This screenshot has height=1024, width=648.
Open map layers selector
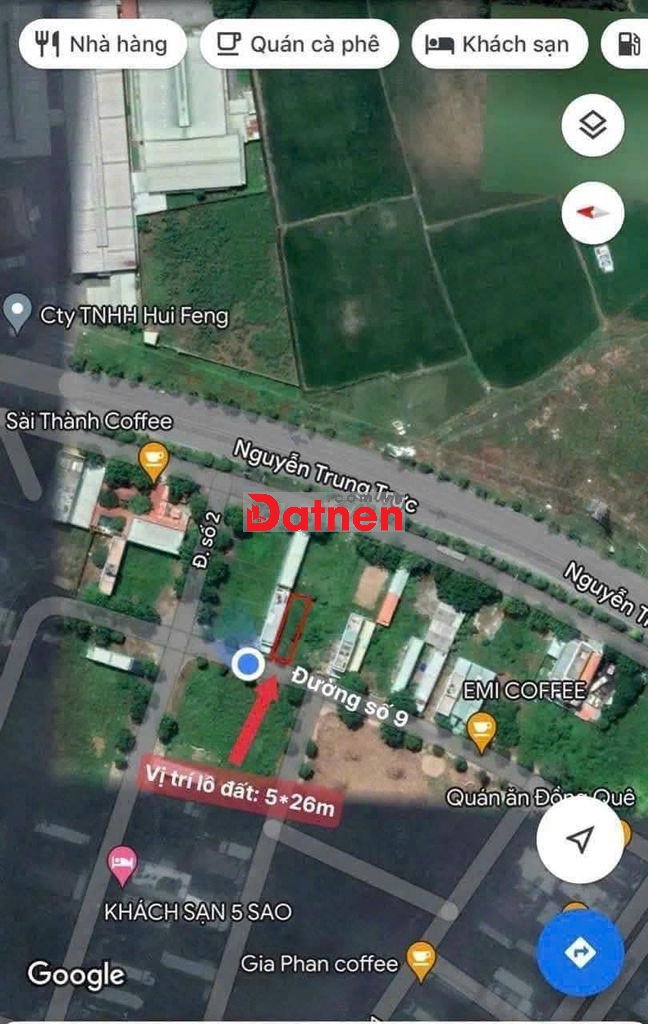593,125
